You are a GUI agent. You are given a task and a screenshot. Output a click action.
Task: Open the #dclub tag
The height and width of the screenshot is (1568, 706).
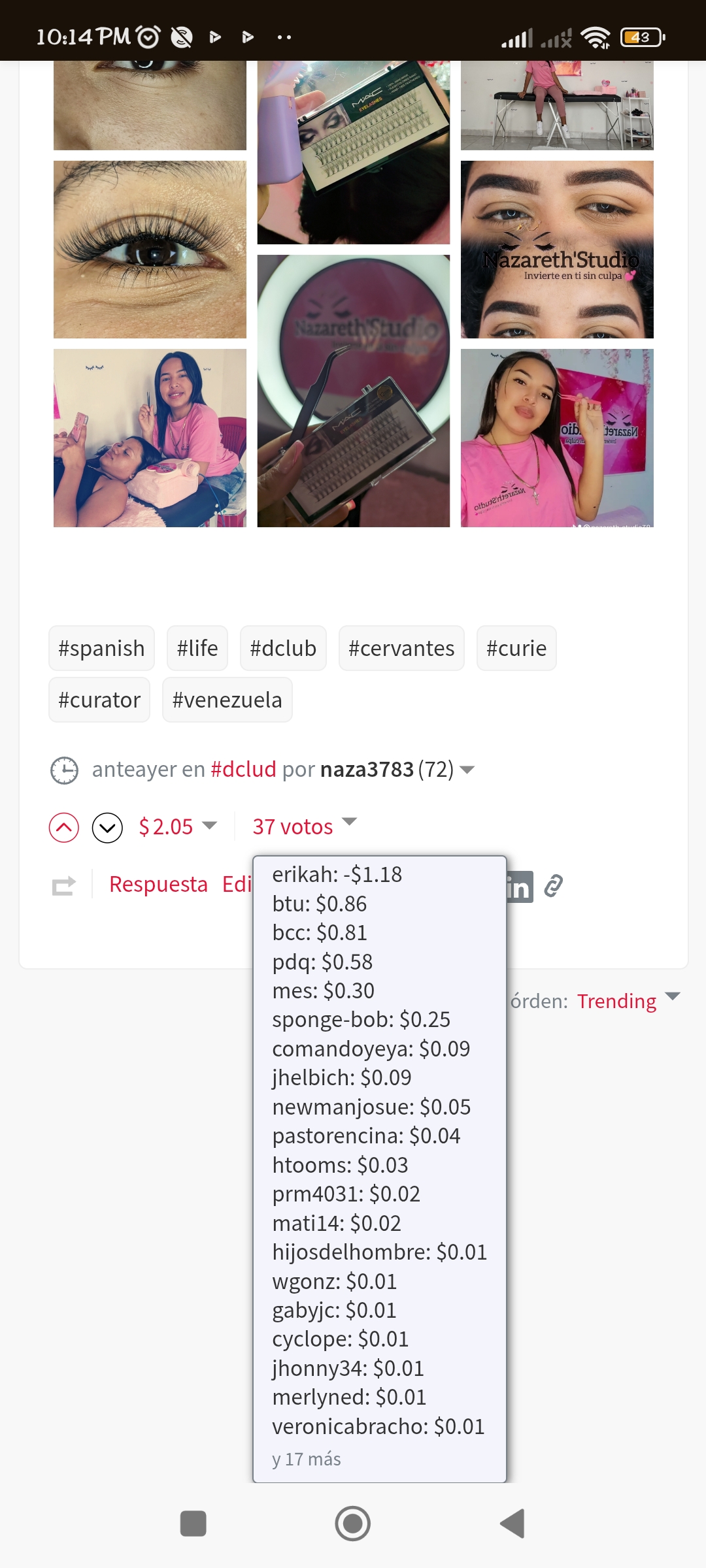(x=283, y=648)
